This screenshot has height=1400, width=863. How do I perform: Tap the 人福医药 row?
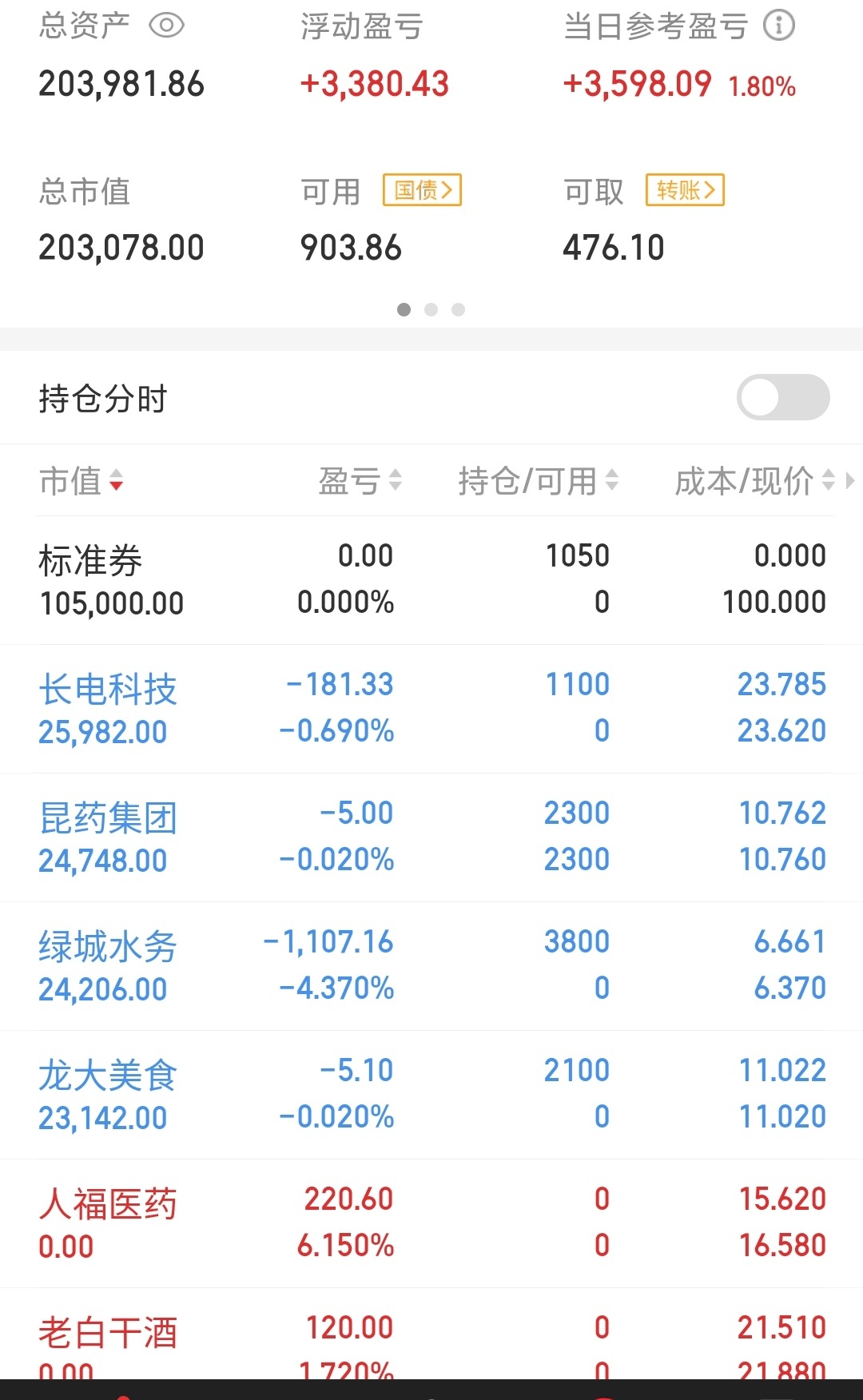point(431,1223)
